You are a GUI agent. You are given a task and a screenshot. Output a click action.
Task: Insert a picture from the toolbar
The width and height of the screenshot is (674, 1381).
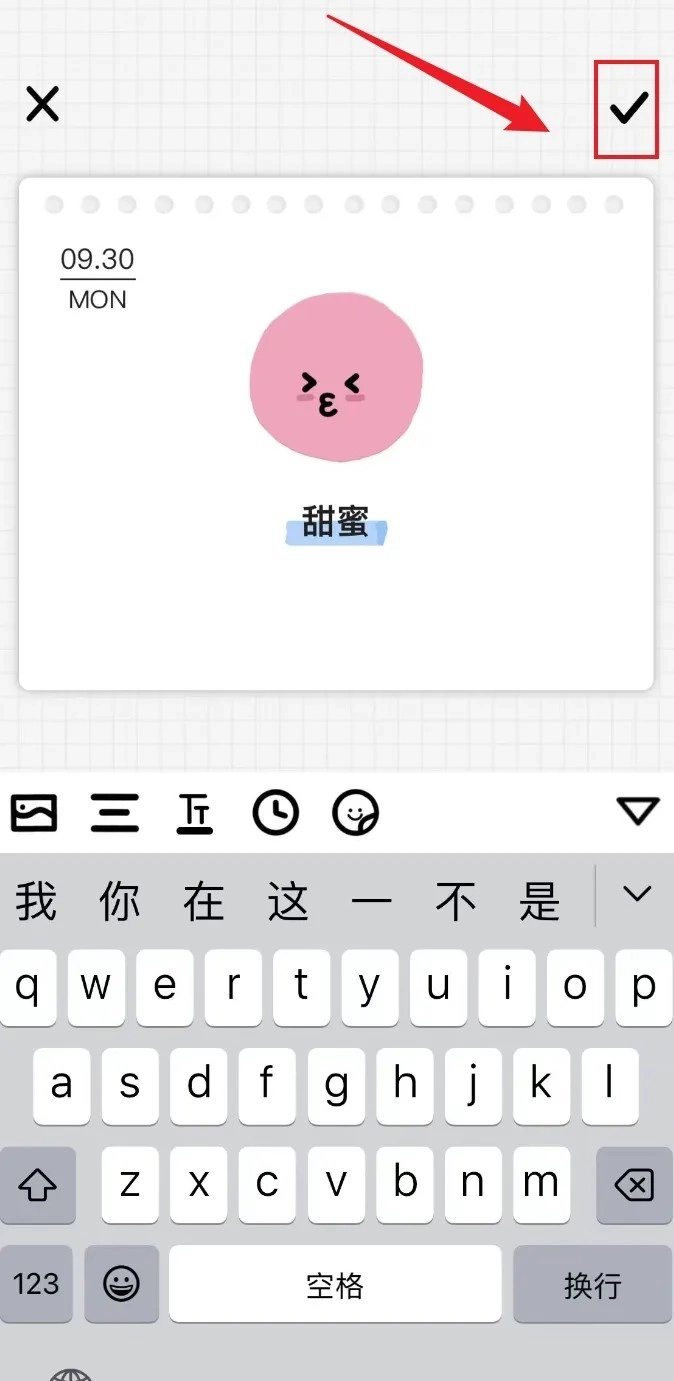click(34, 812)
